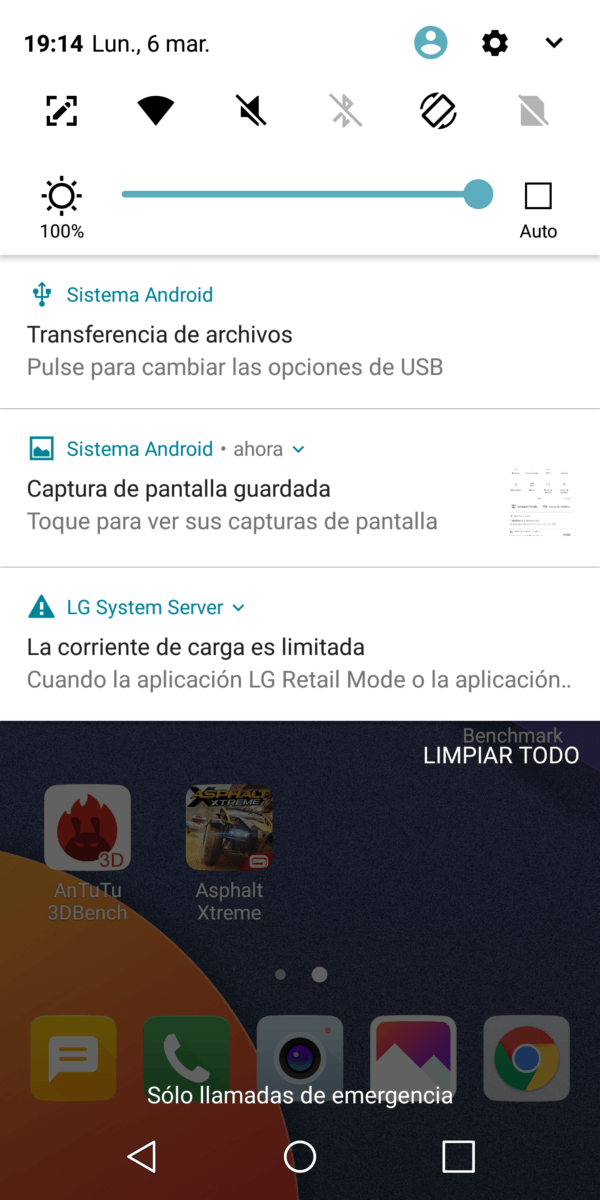The image size is (600, 1200).
Task: Open the user profile icon
Action: [431, 43]
